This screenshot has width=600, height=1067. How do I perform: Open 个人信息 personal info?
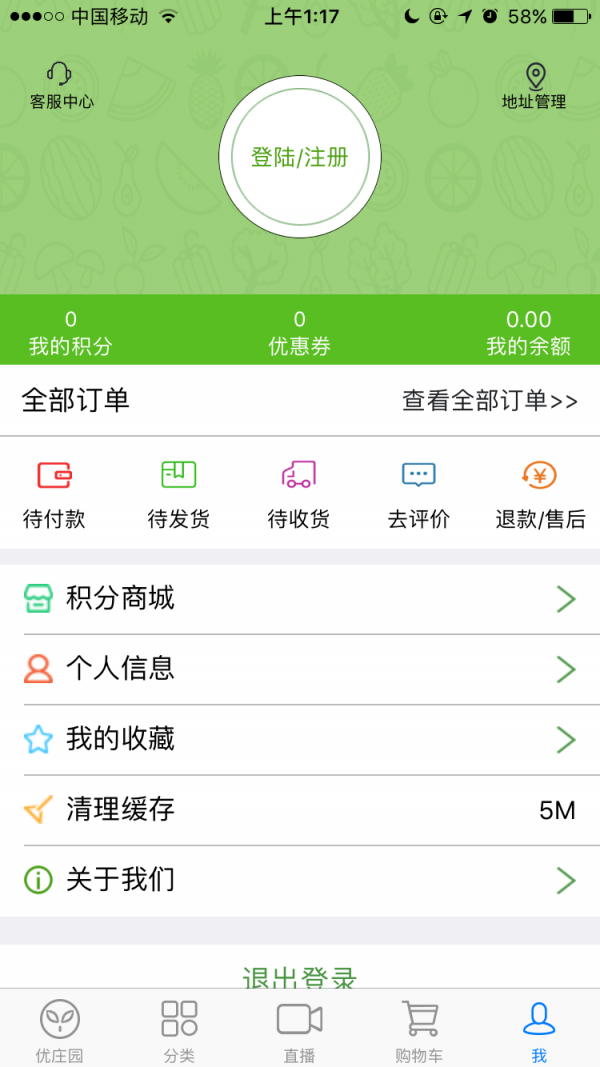pyautogui.click(x=300, y=669)
